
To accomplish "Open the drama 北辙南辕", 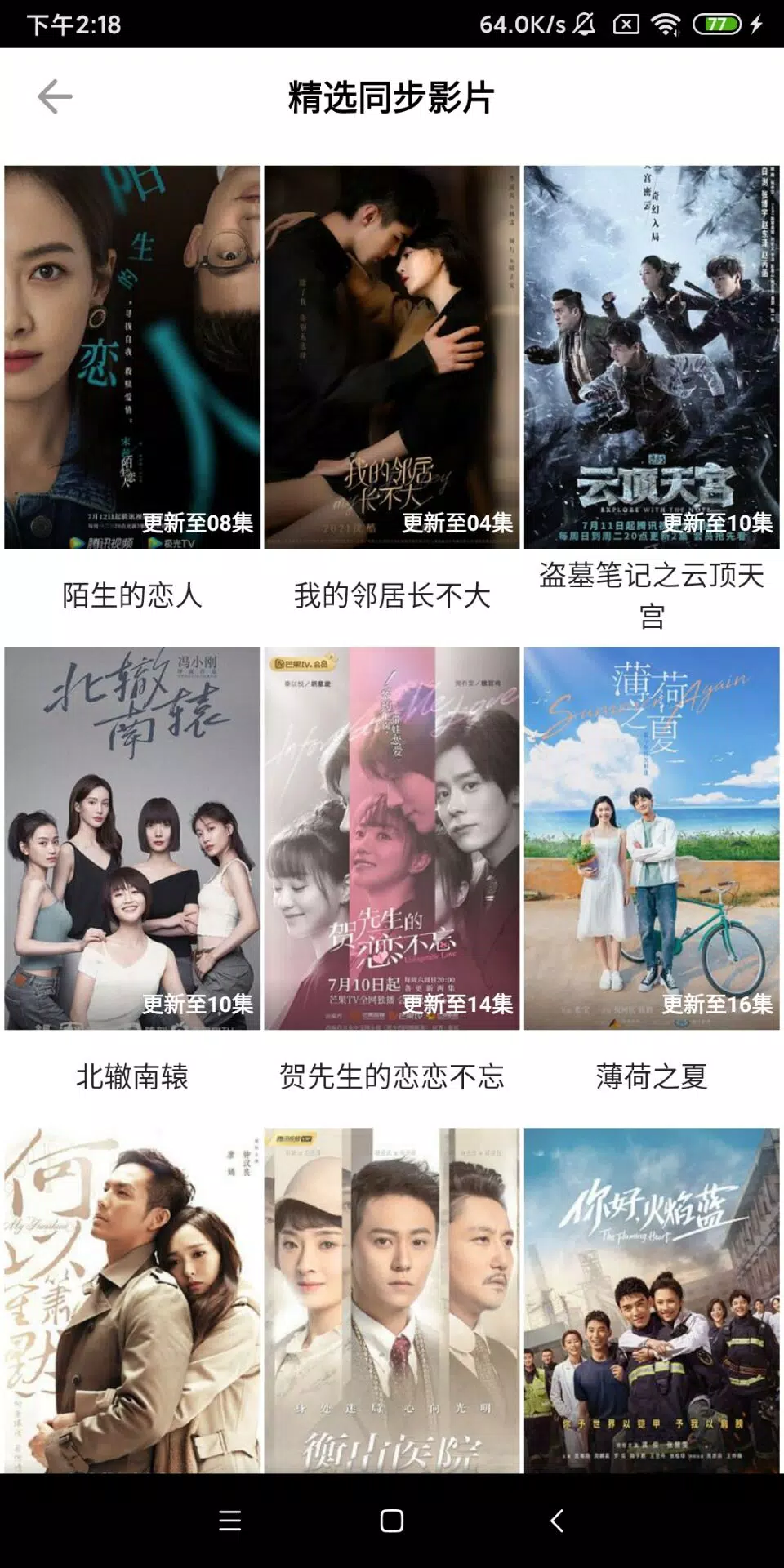I will (131, 838).
